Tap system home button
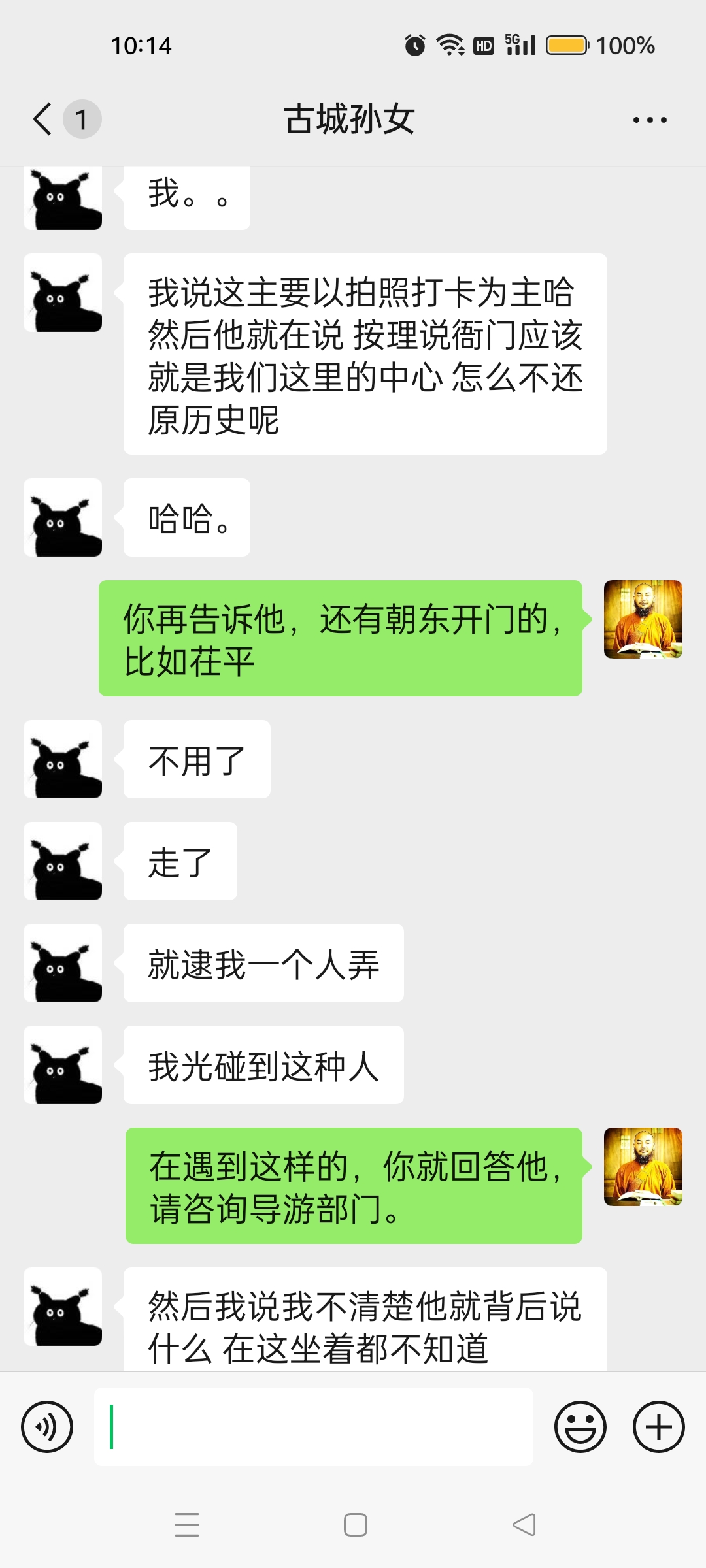This screenshot has width=706, height=1568. [x=355, y=1525]
